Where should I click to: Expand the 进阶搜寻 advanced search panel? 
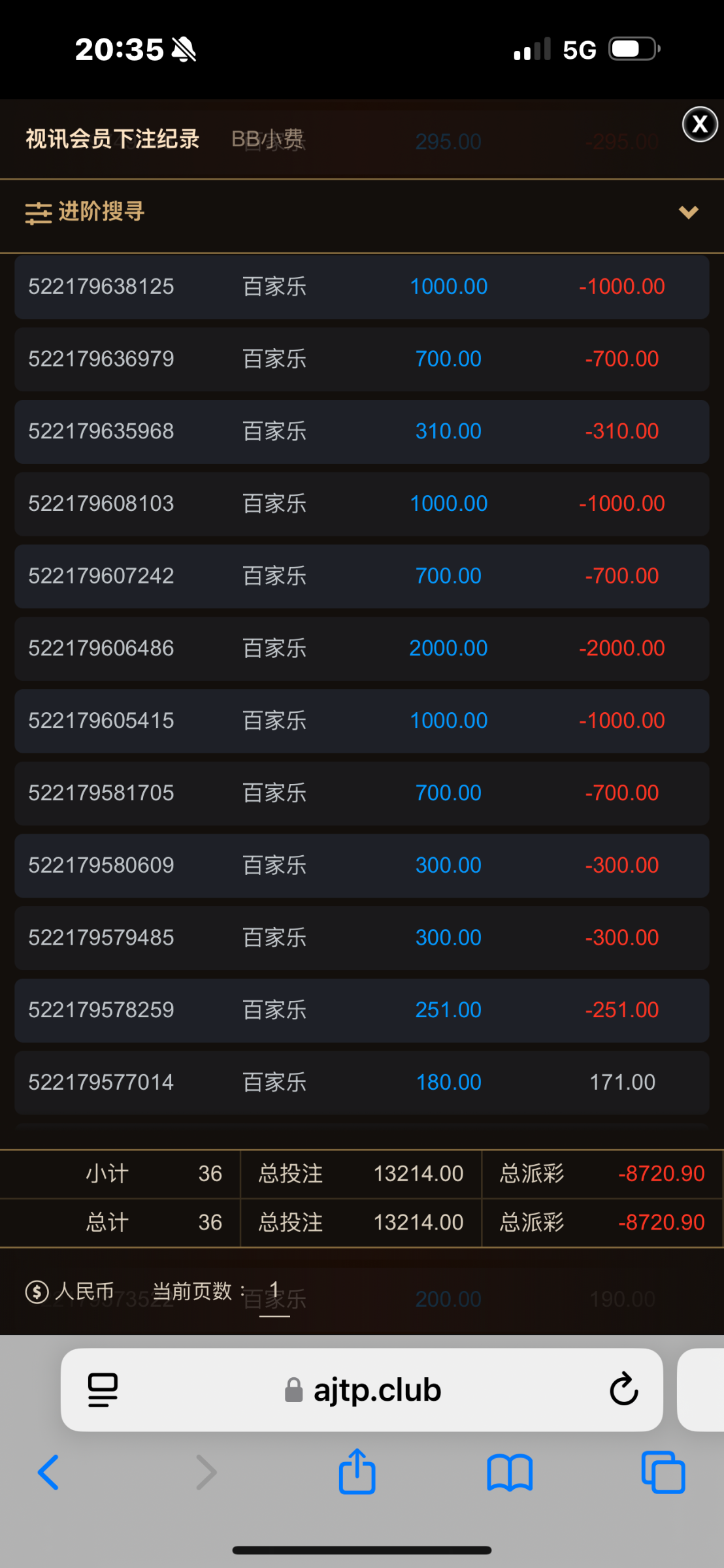pos(688,212)
